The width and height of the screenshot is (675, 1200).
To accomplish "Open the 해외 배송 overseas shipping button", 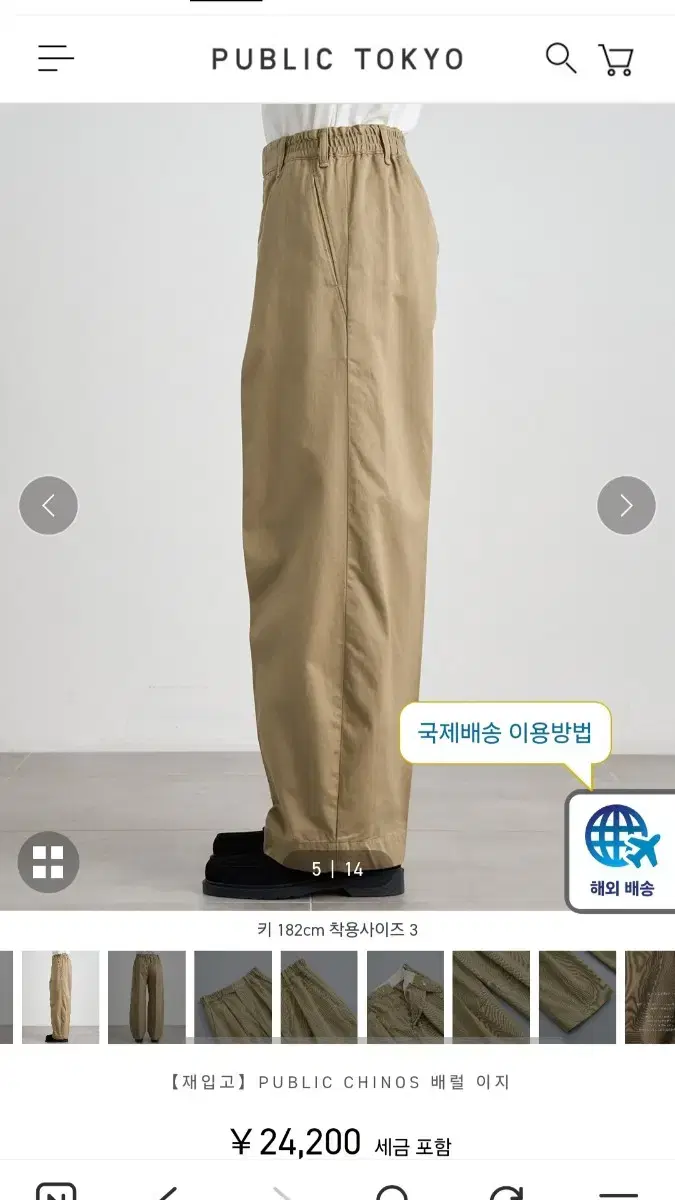I will pos(621,851).
